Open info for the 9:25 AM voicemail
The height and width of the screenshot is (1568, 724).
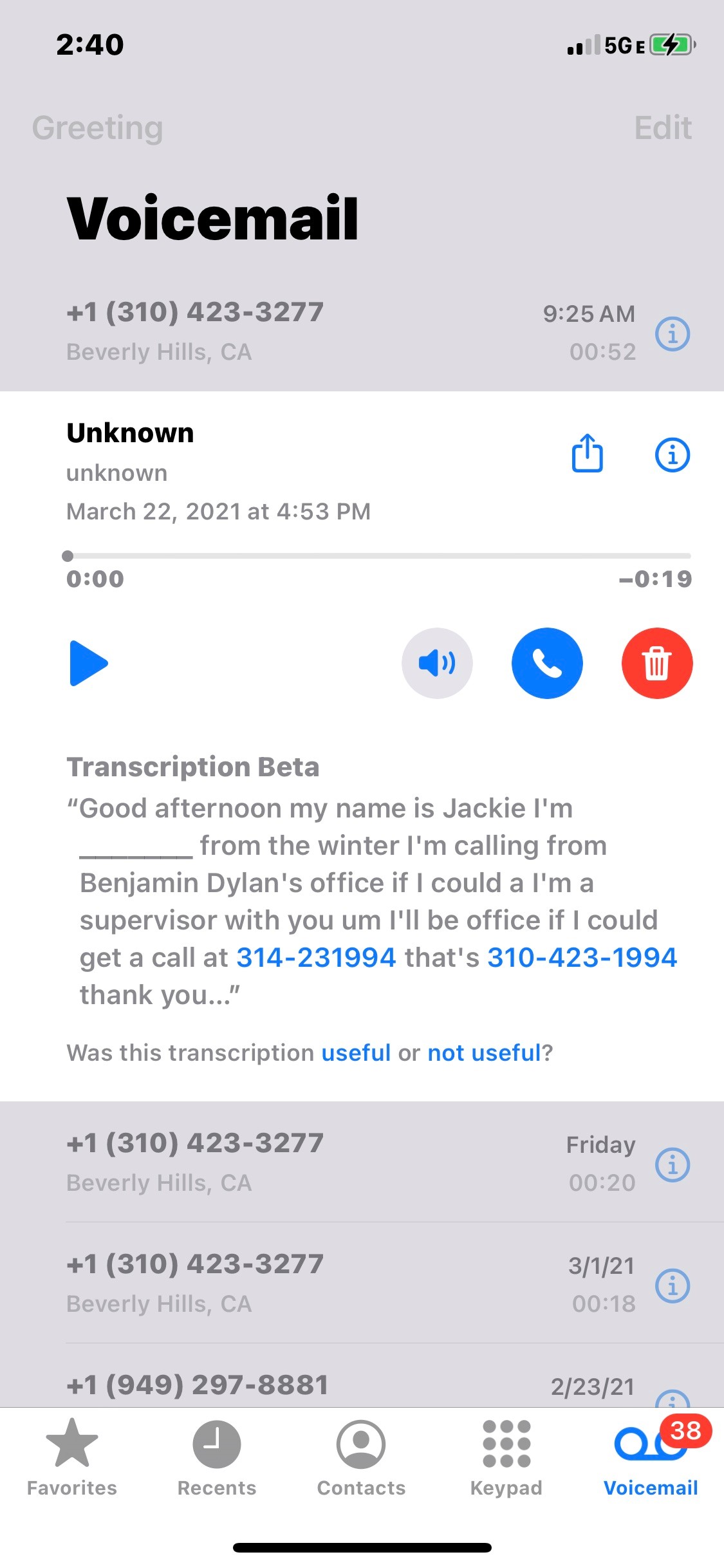pos(673,333)
